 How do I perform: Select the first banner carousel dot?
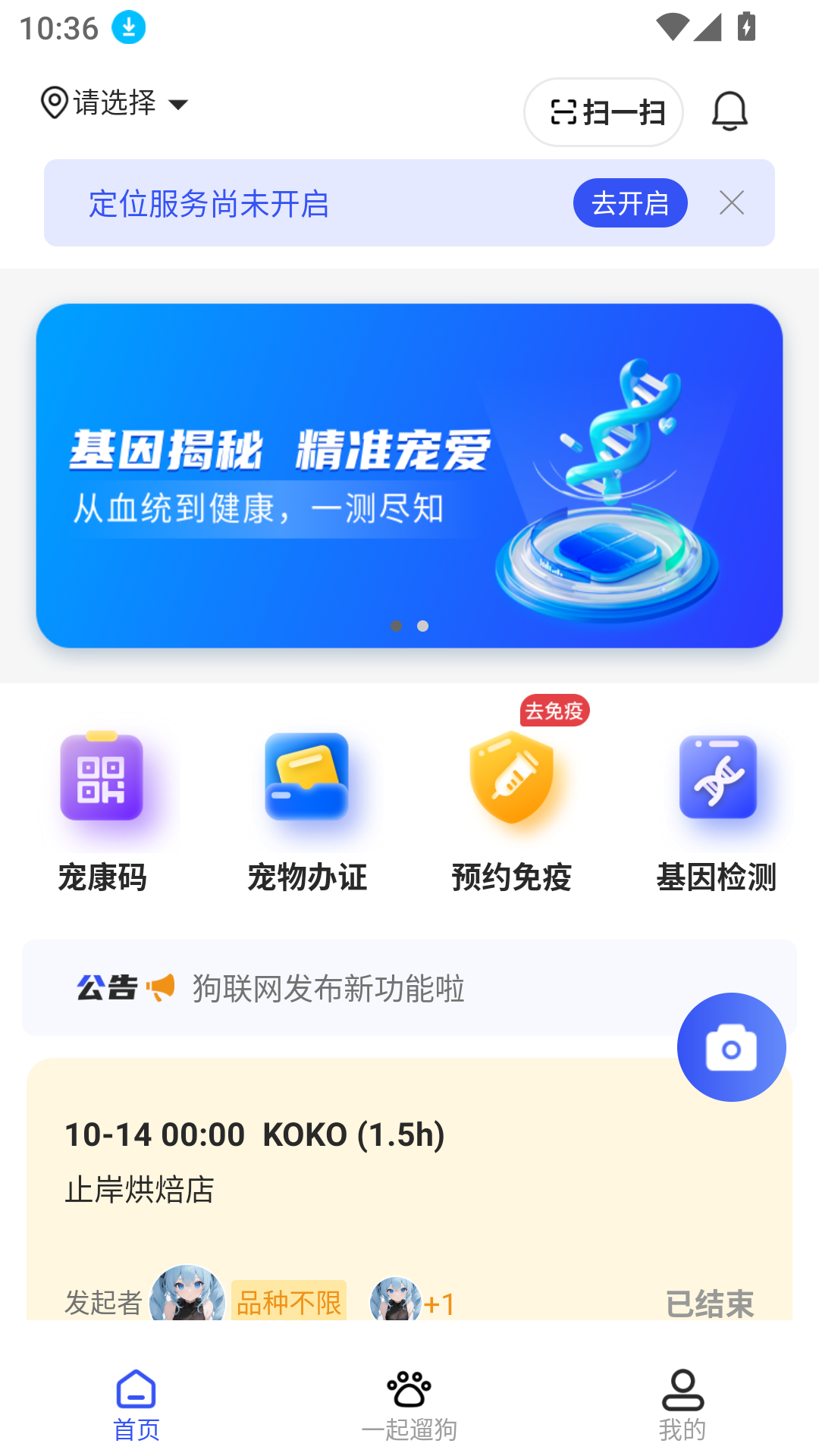(x=397, y=626)
